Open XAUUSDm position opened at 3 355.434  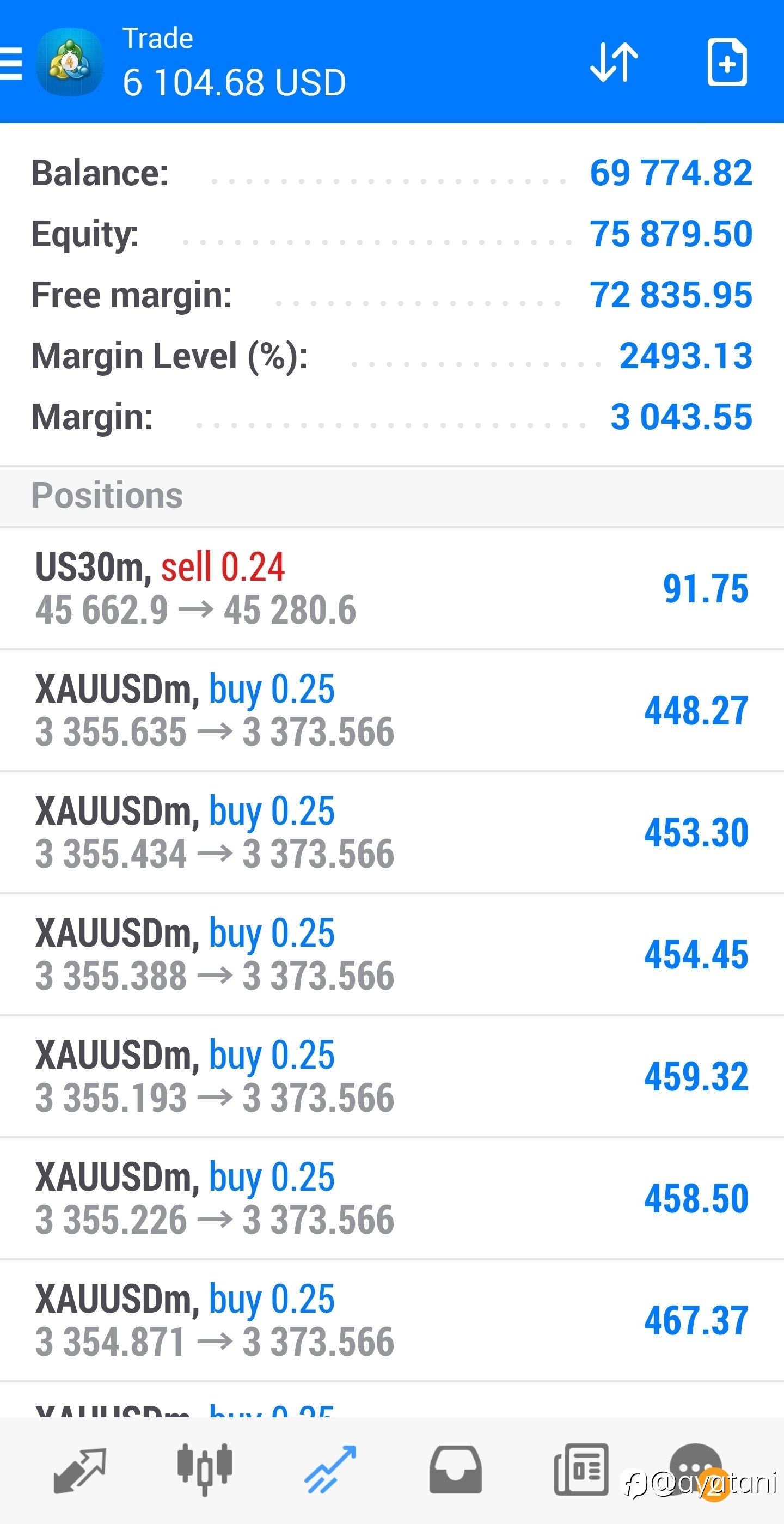tap(392, 832)
